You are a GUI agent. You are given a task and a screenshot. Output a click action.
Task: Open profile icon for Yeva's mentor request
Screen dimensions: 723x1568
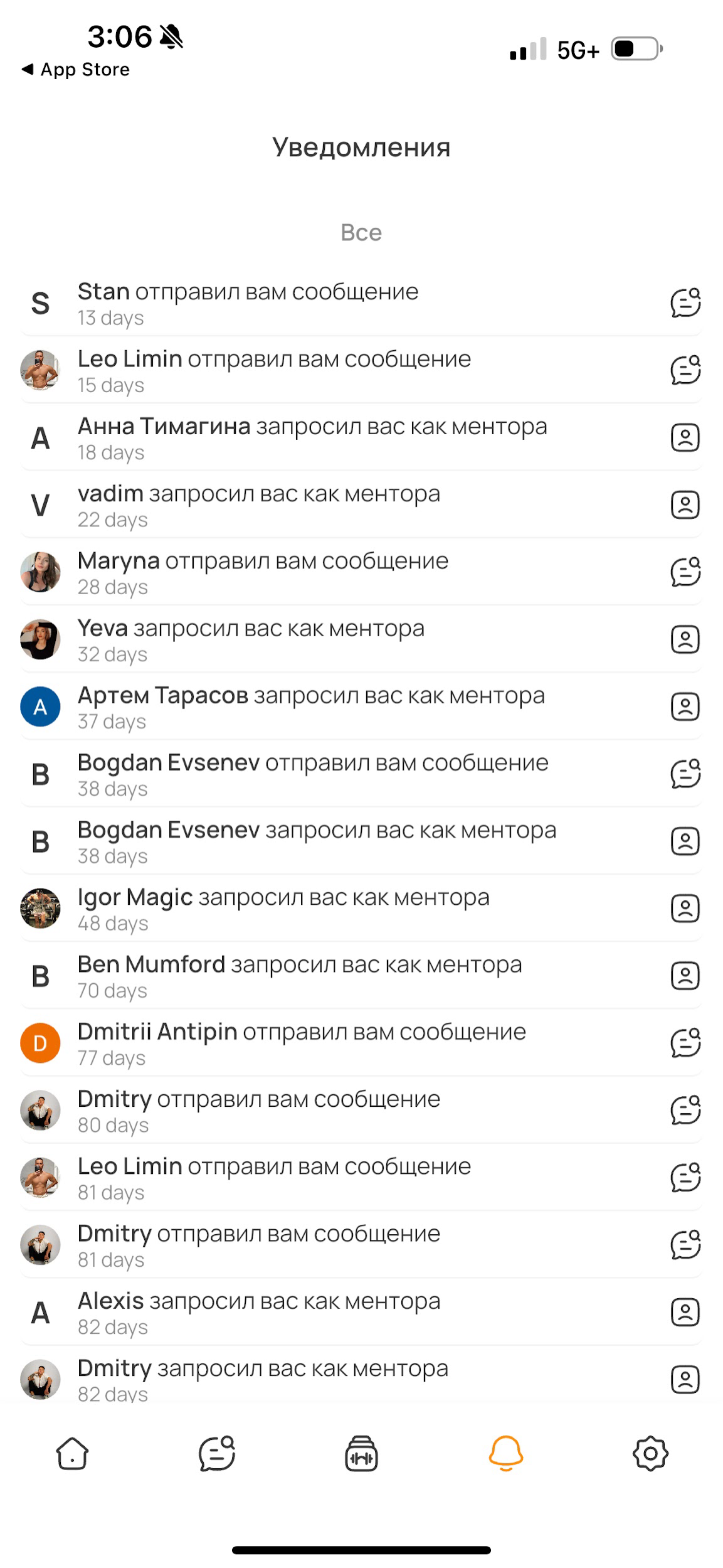click(685, 639)
